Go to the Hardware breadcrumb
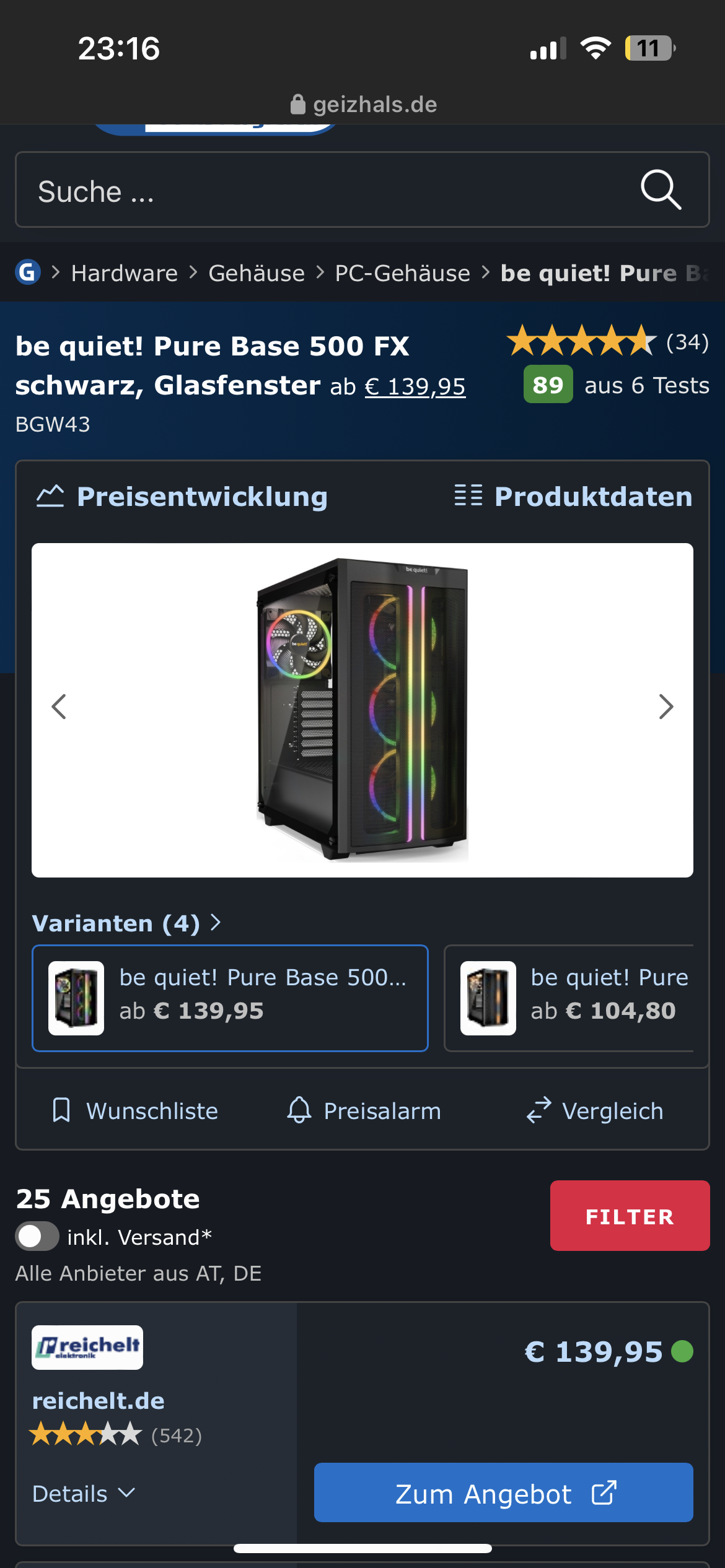 coord(124,273)
